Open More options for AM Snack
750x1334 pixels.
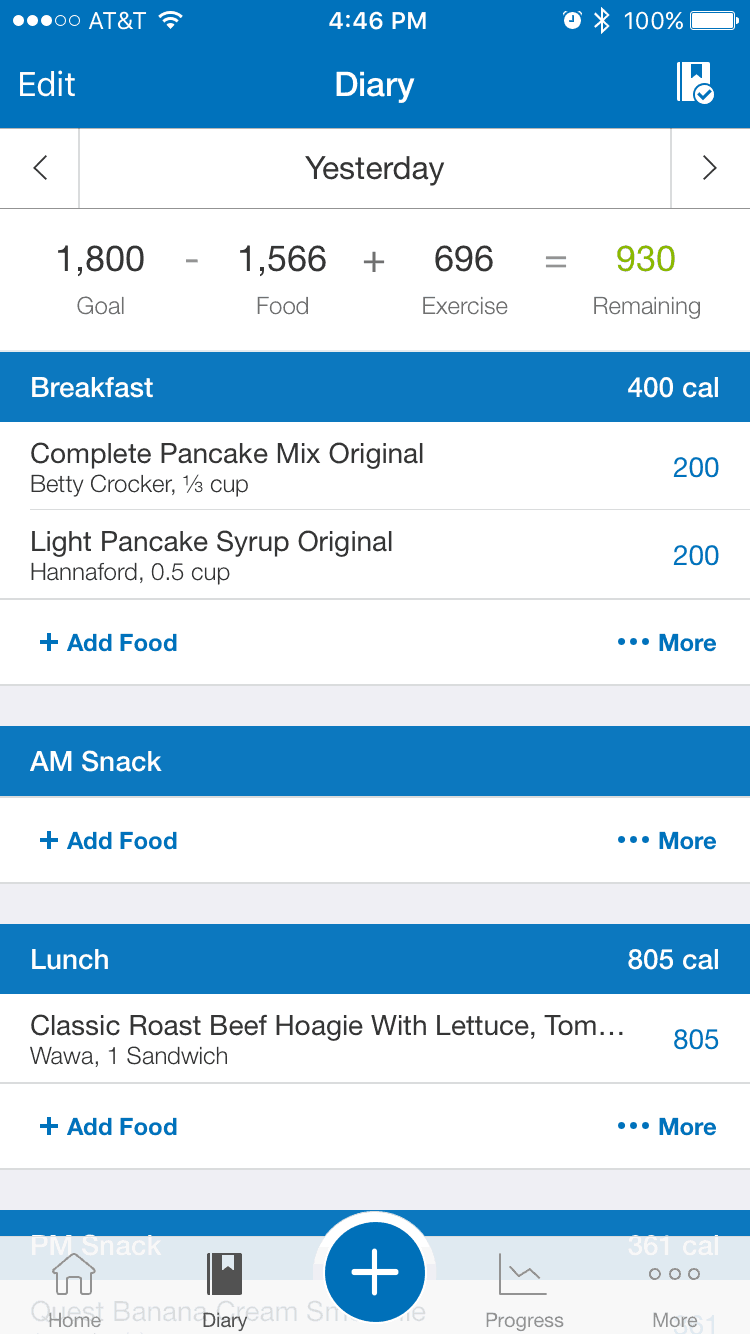[x=667, y=841]
